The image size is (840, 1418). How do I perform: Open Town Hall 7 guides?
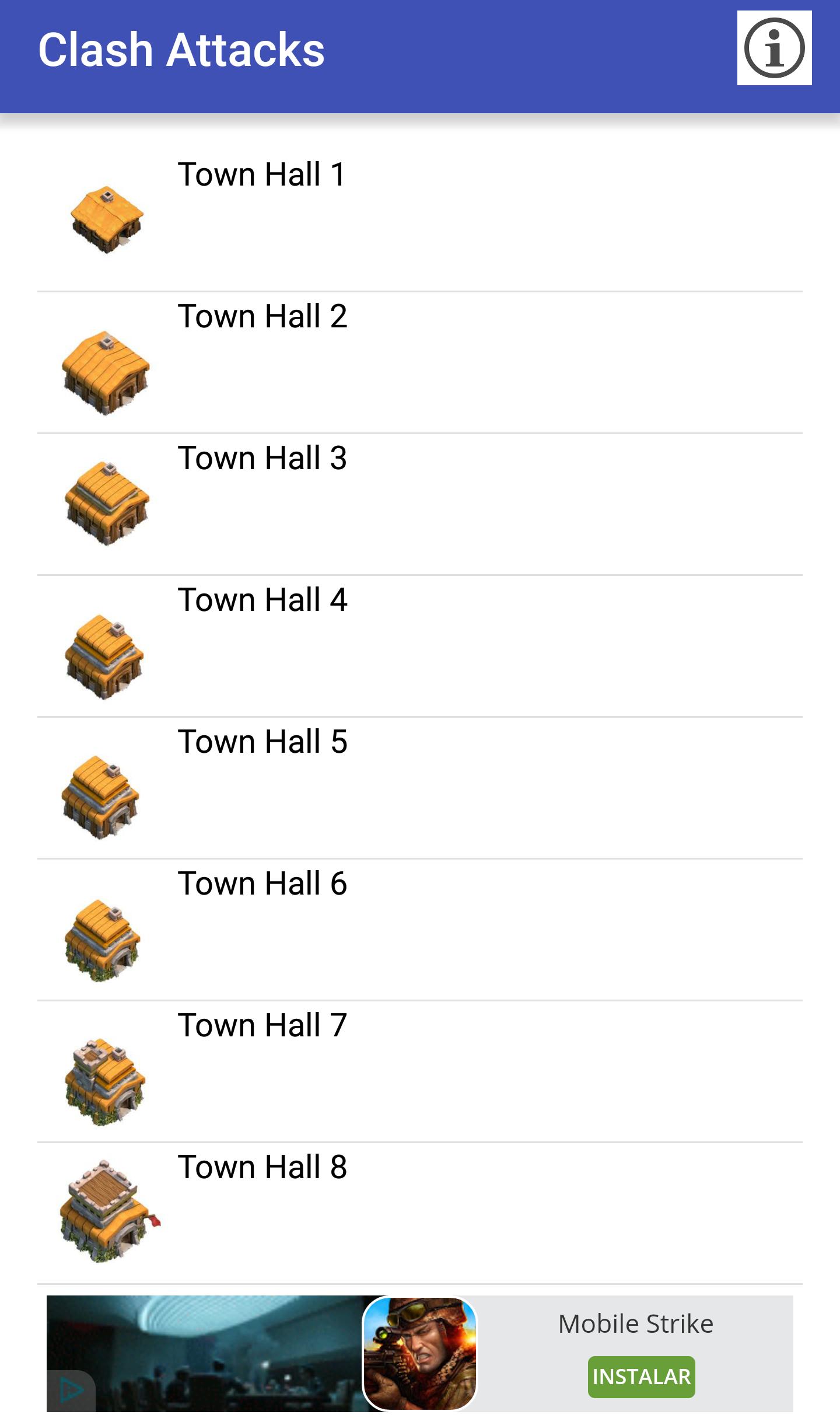coord(261,1025)
